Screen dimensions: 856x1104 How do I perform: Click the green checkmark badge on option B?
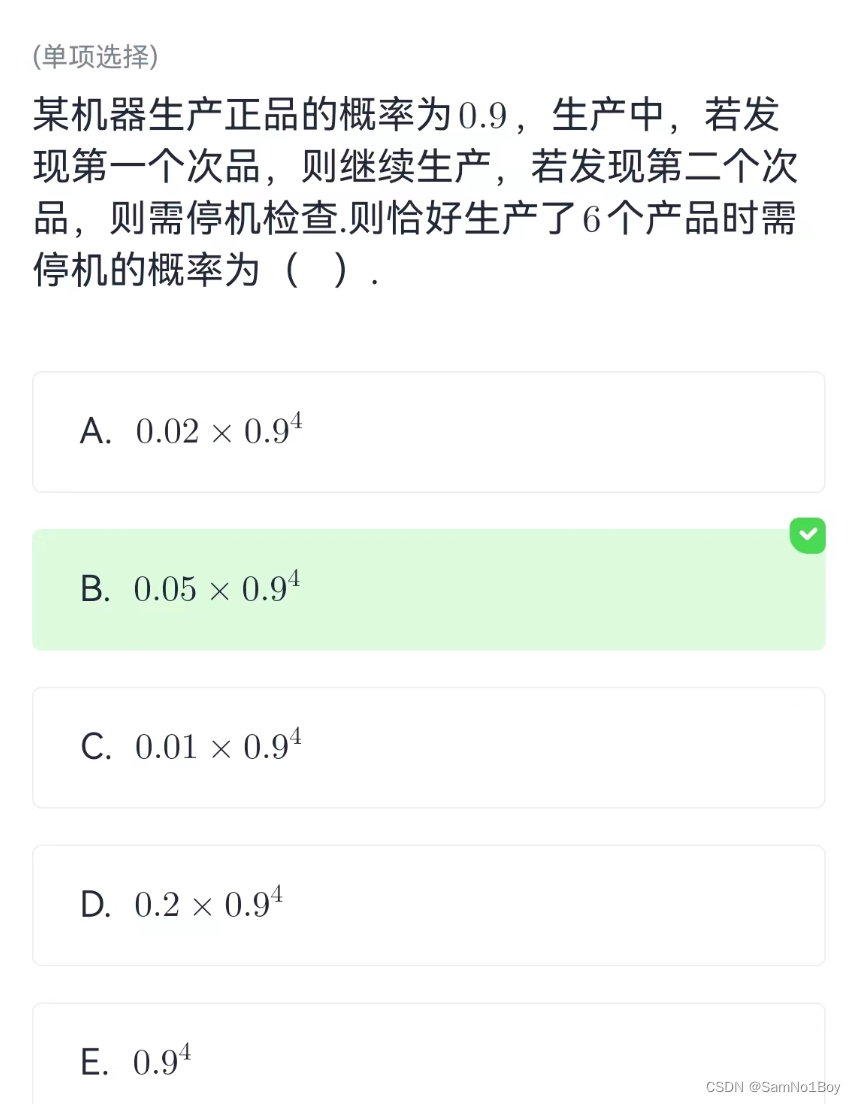click(x=808, y=535)
